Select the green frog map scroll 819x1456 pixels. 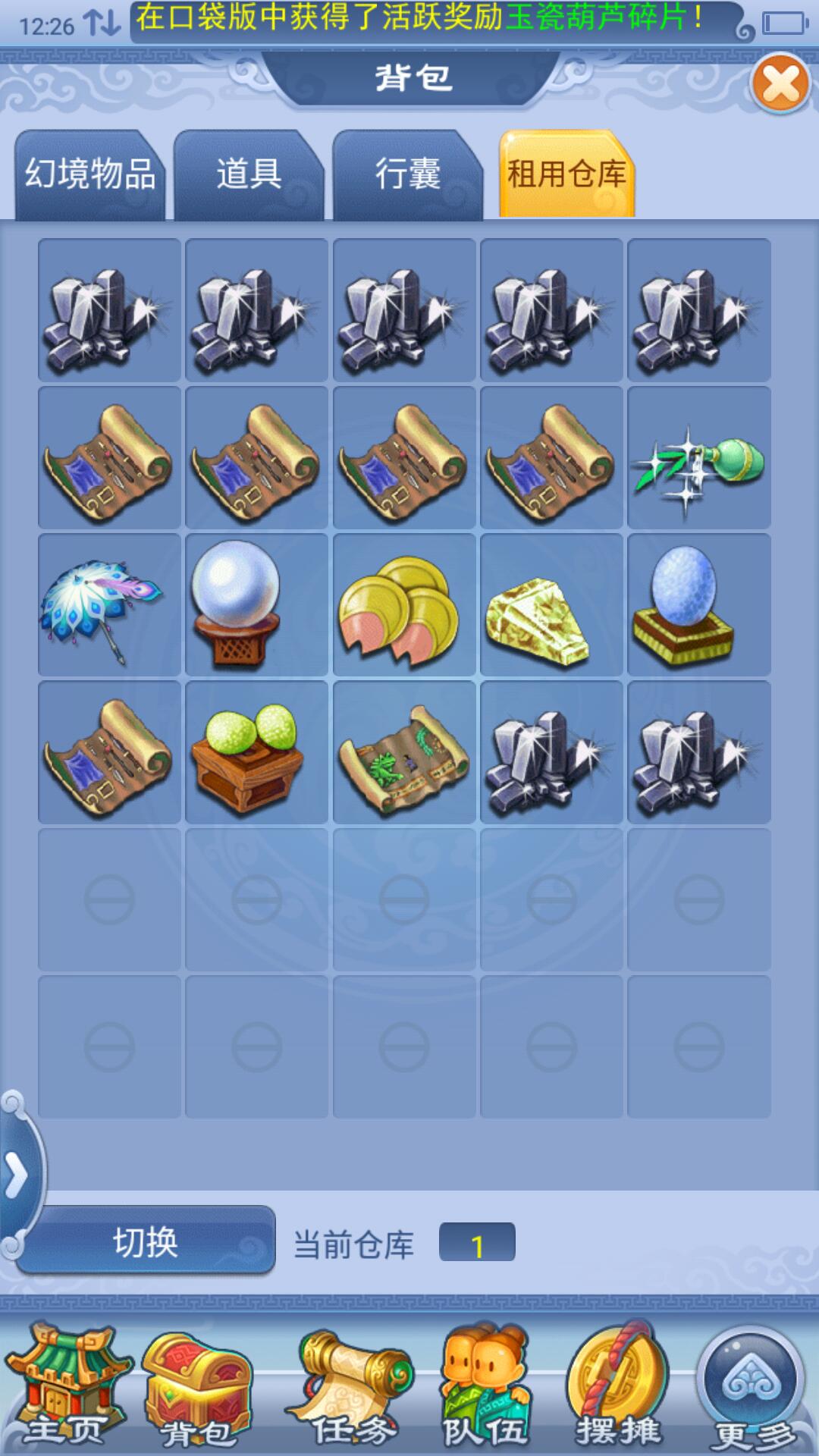click(x=403, y=752)
